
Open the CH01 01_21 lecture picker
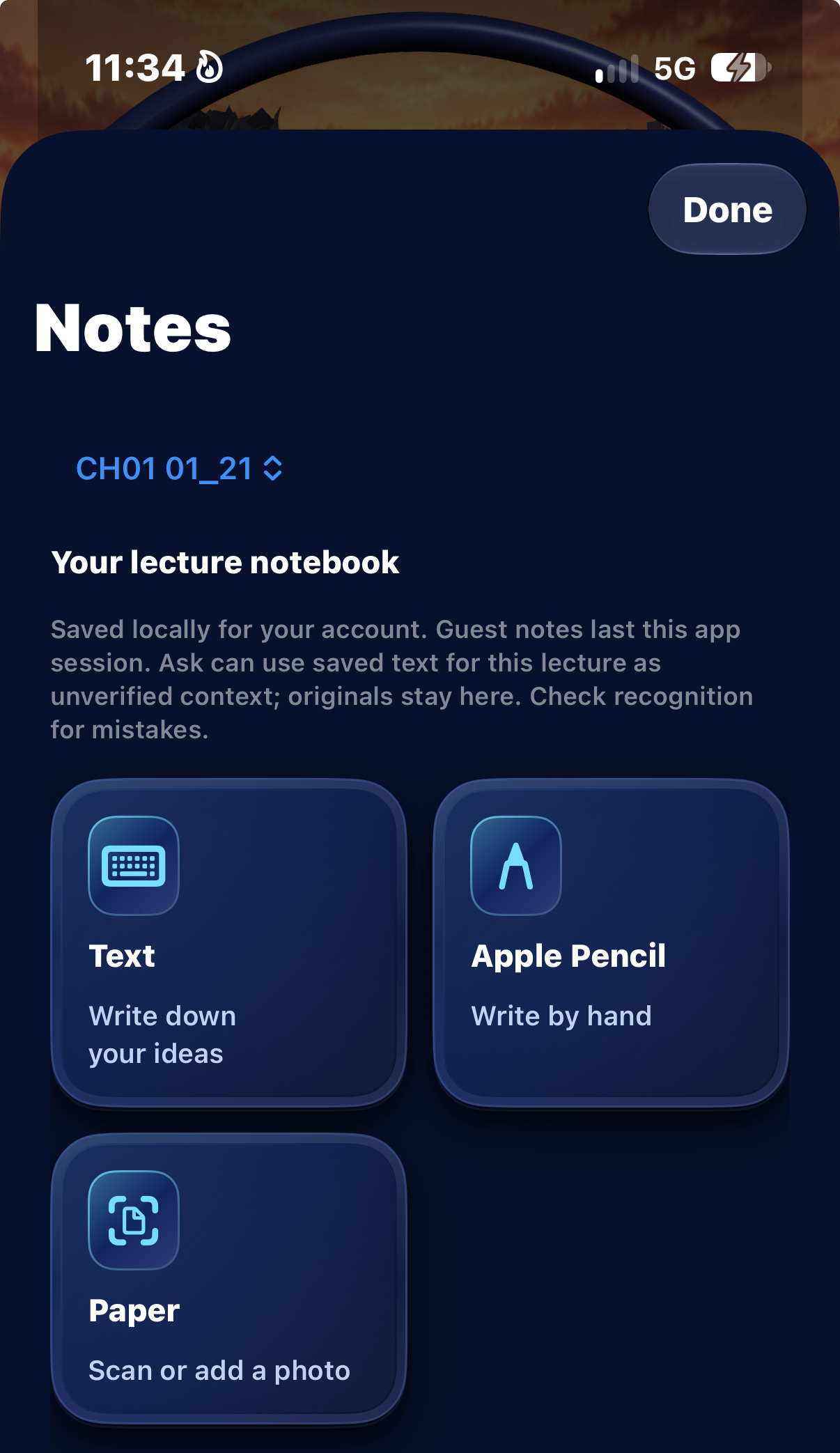coord(179,469)
